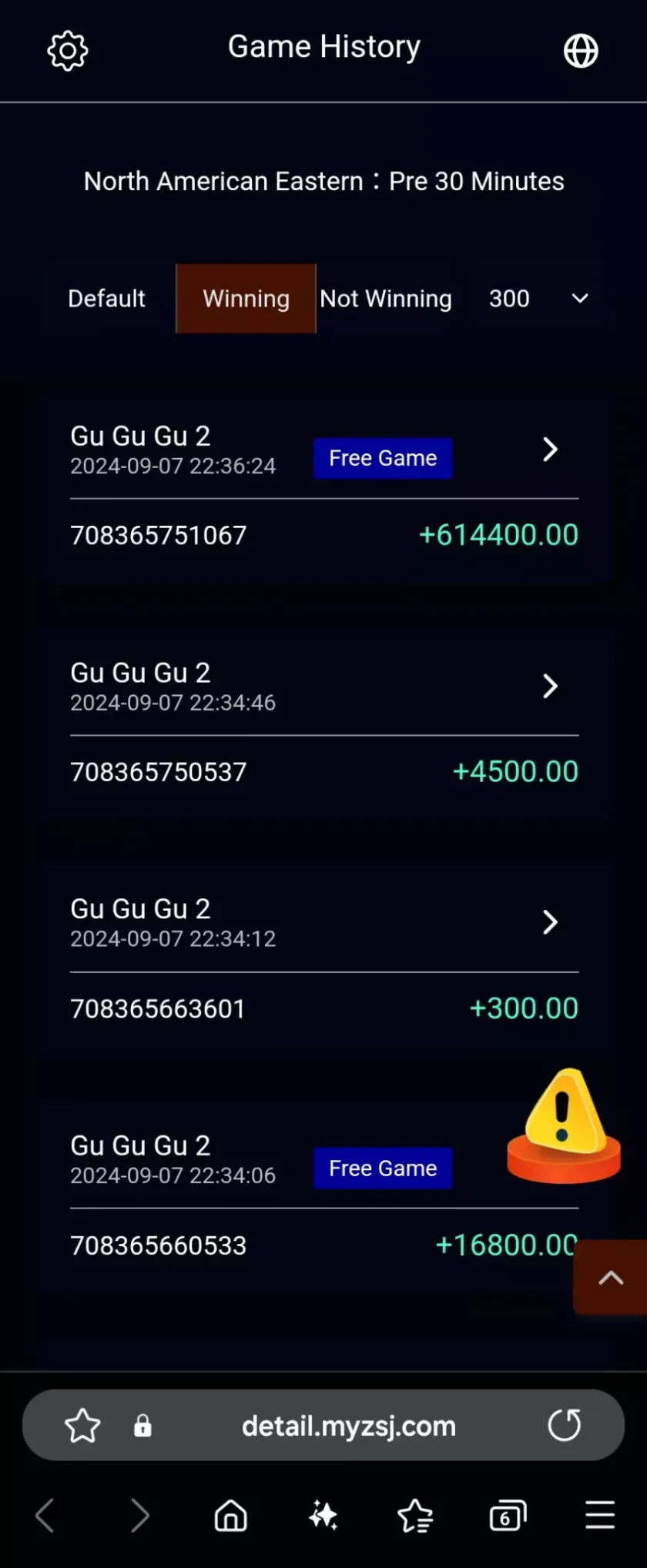
Task: Open the browser bookmarks list
Action: 415,1516
